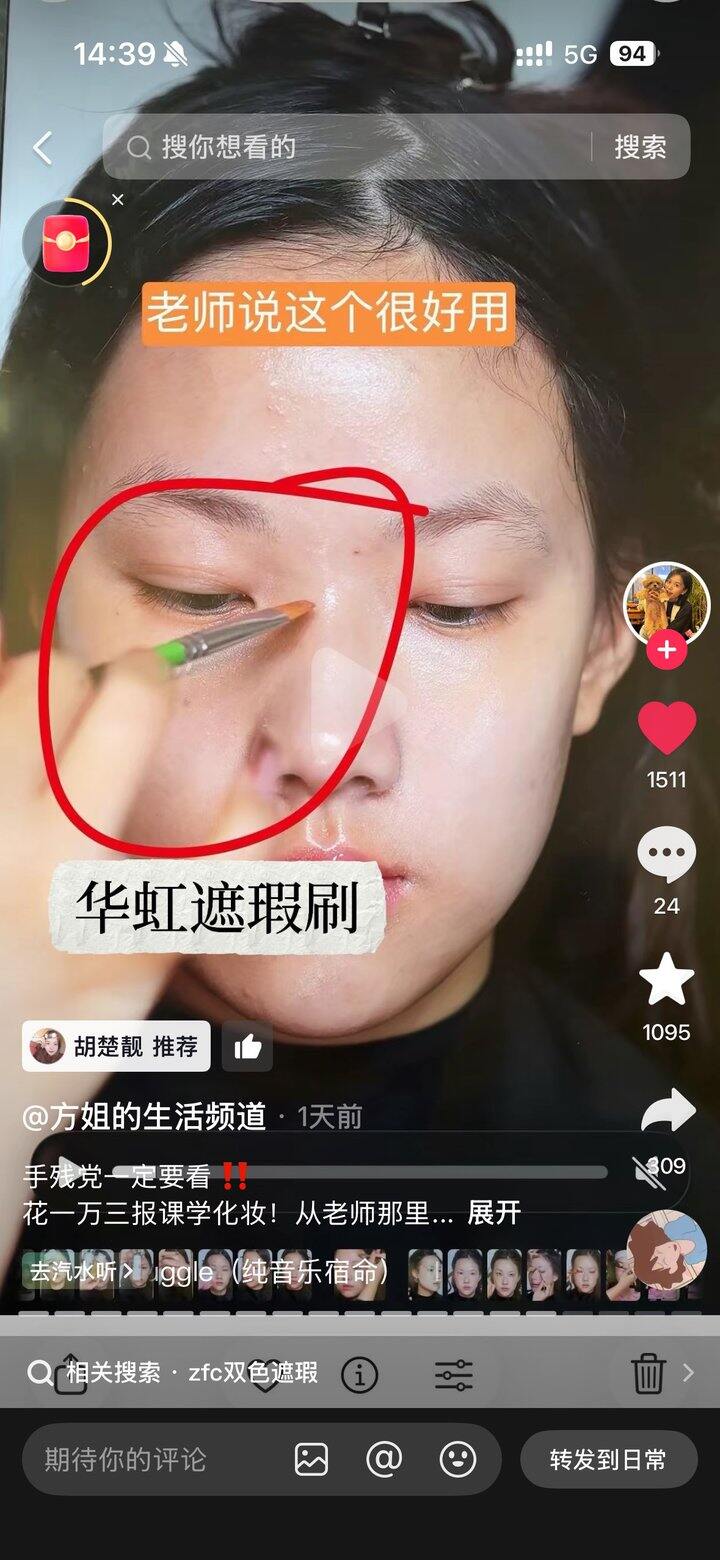Image resolution: width=720 pixels, height=1560 pixels.
Task: Mention someone with the @ icon
Action: tap(384, 1460)
